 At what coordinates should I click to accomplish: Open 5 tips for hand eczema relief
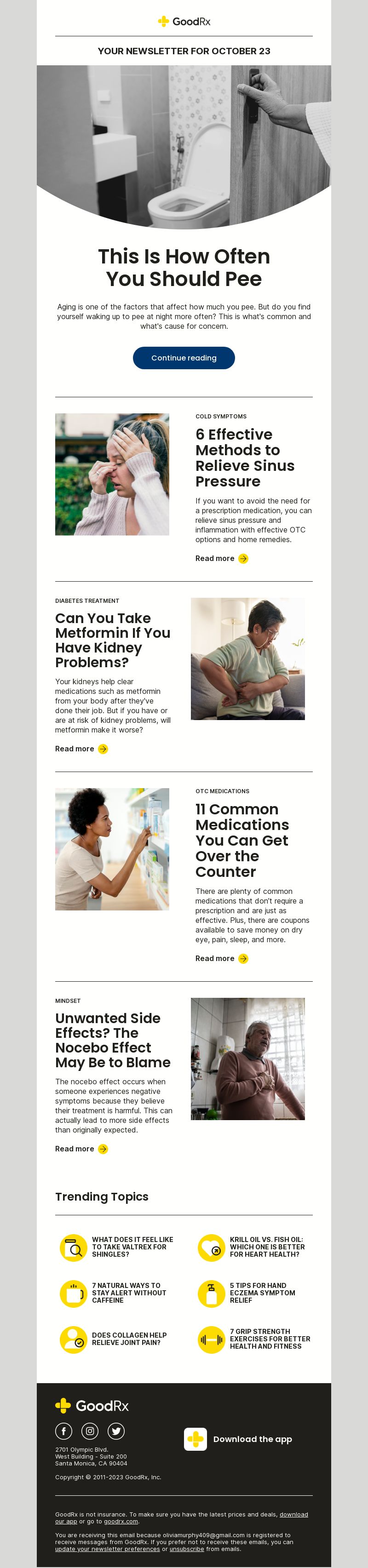click(x=262, y=1292)
